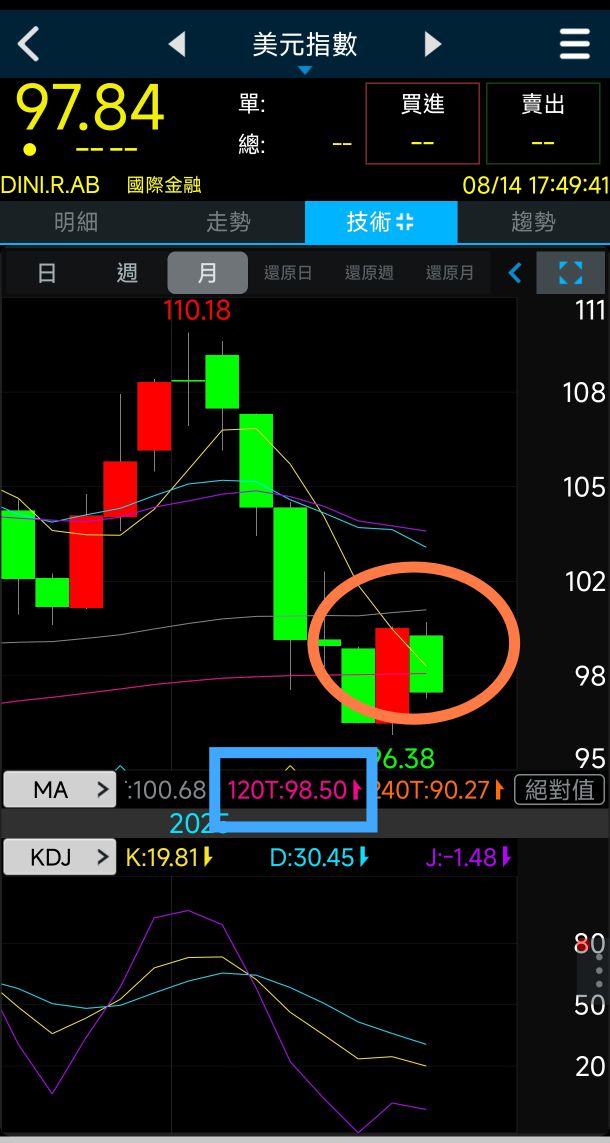Select the 週 weekly chart period
This screenshot has width=610, height=1143.
click(127, 272)
